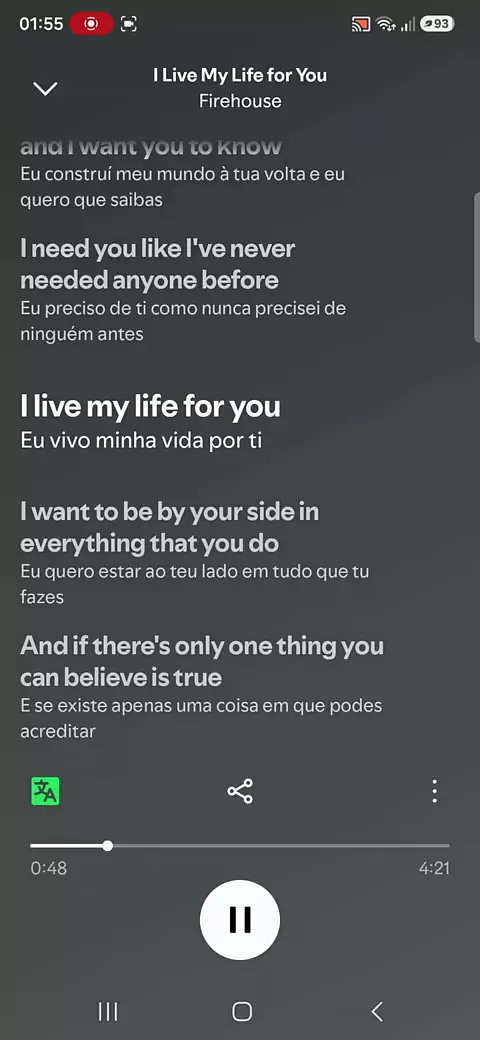Viewport: 480px width, 1040px height.
Task: Pause the song
Action: tap(240, 920)
